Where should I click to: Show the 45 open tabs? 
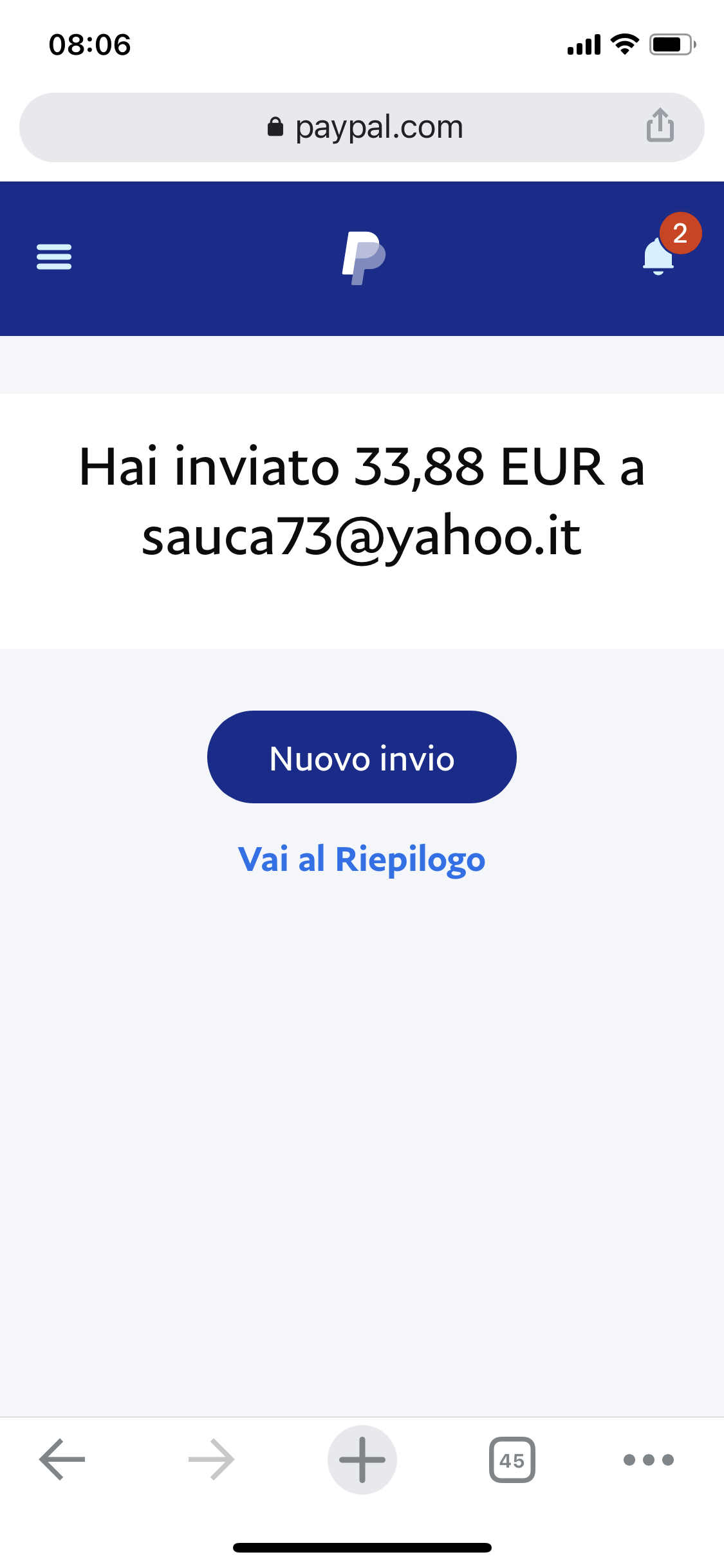(512, 1459)
